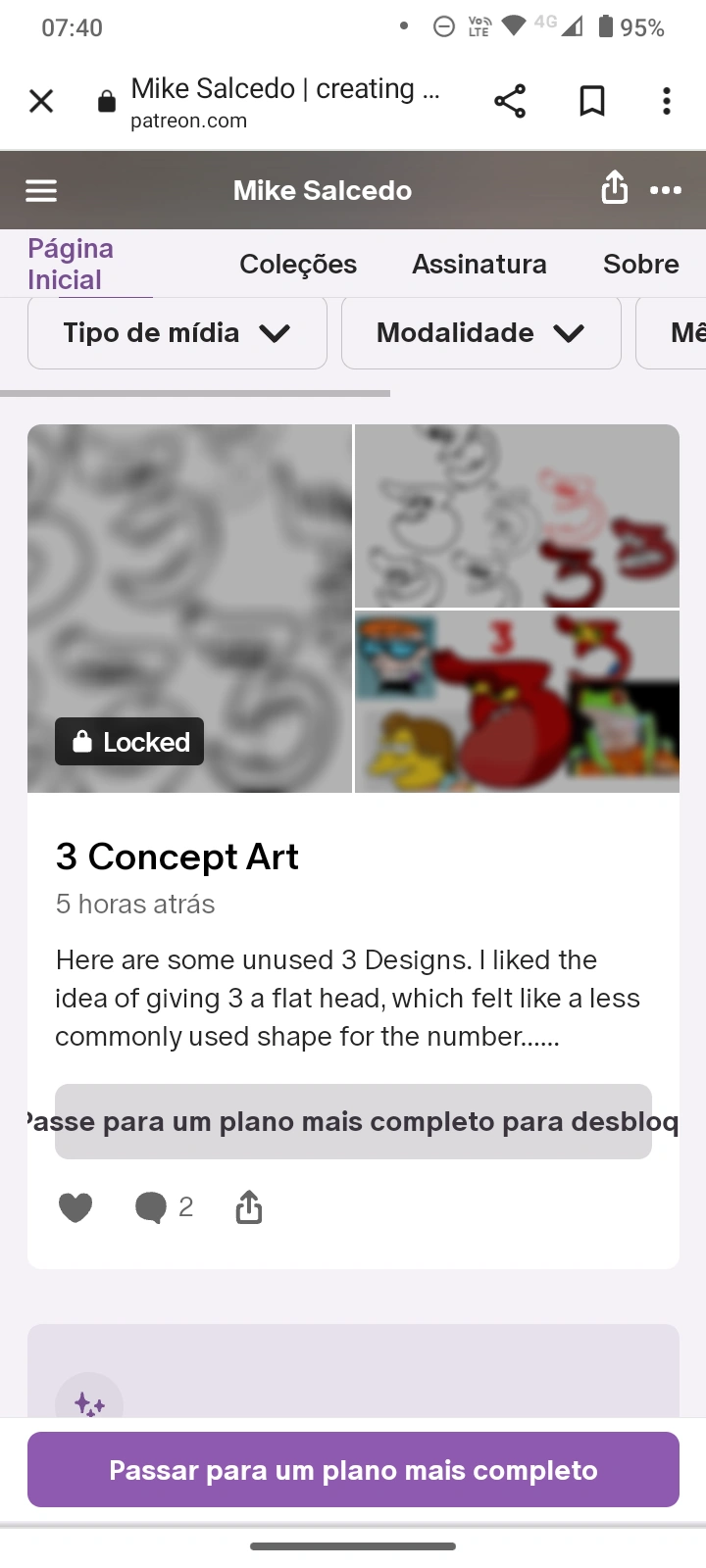Open more options for Mike Salcedo's page

pyautogui.click(x=666, y=190)
